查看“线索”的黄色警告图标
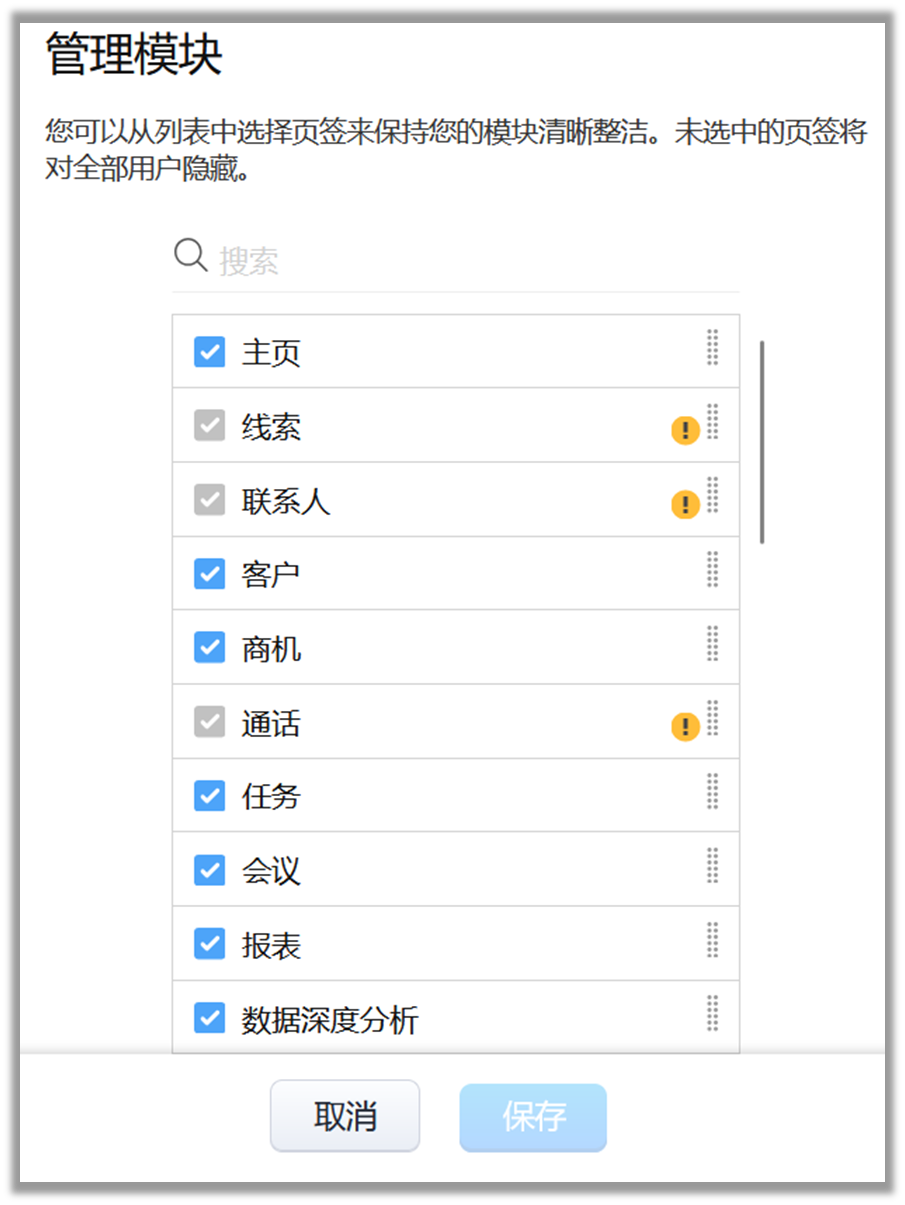Image resolution: width=905 pixels, height=1205 pixels. [x=685, y=431]
